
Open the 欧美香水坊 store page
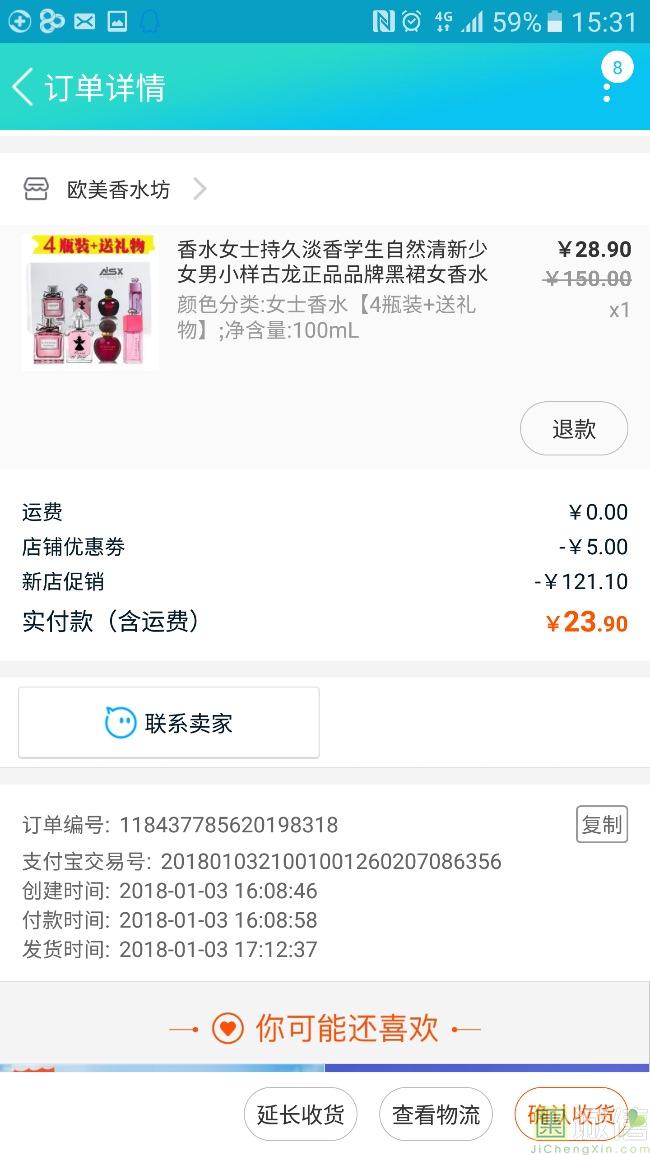point(118,189)
